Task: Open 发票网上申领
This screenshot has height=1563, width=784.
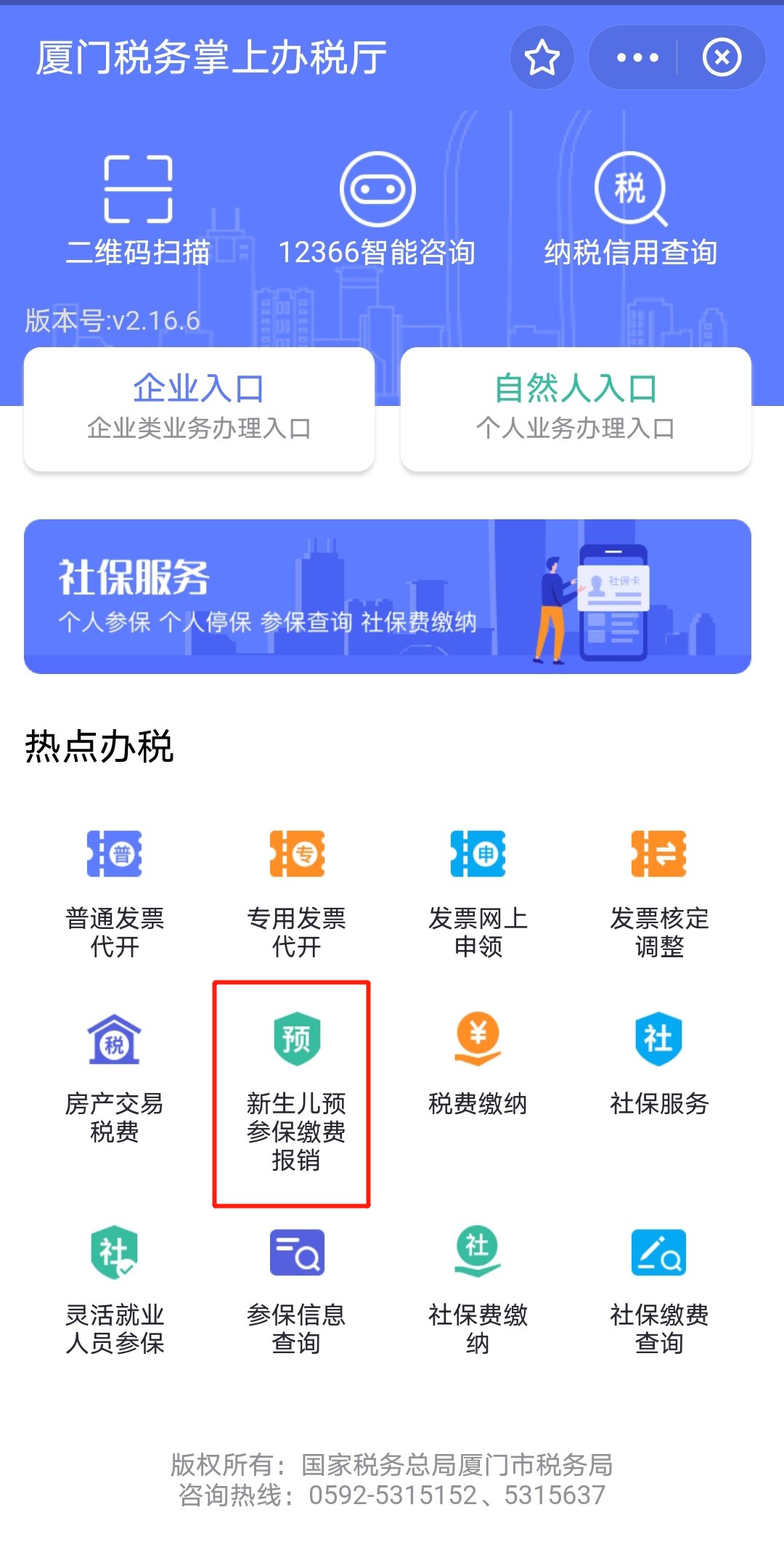Action: click(478, 893)
